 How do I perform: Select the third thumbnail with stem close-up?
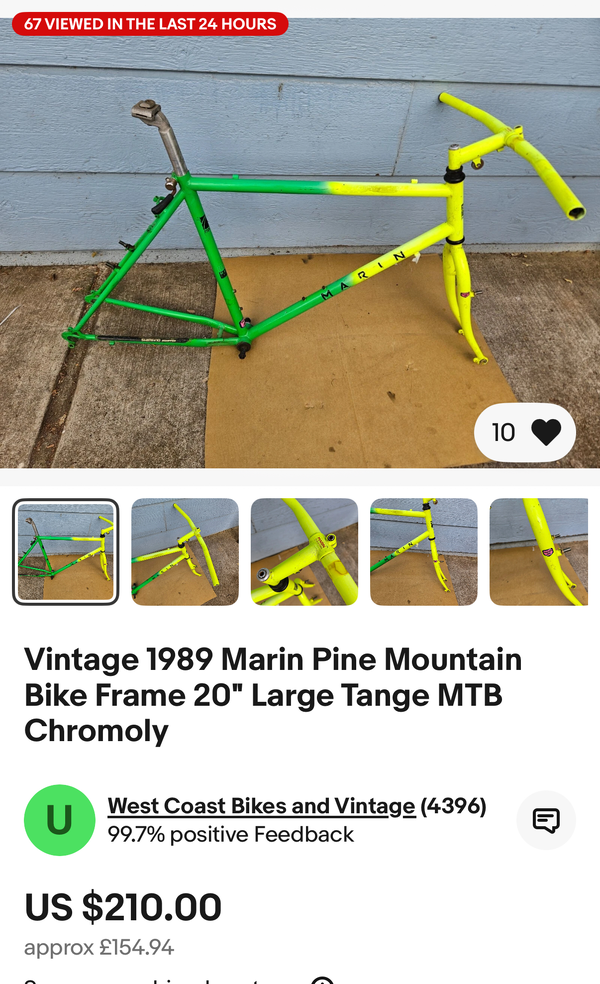click(304, 552)
